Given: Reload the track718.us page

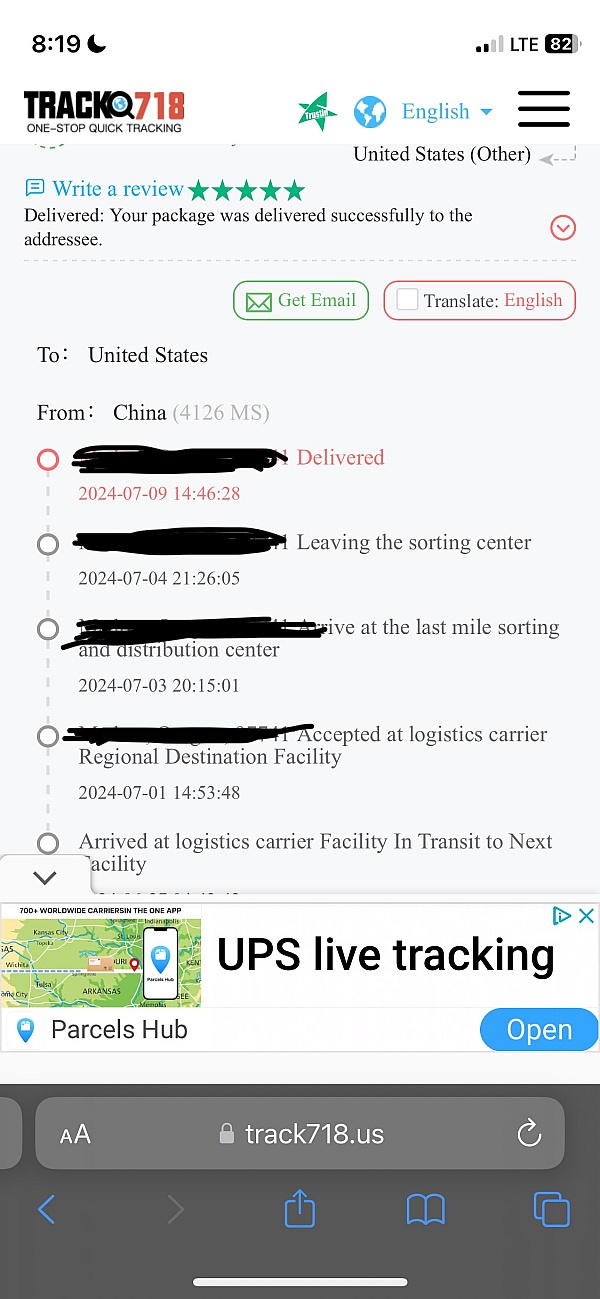Looking at the screenshot, I should [528, 1134].
